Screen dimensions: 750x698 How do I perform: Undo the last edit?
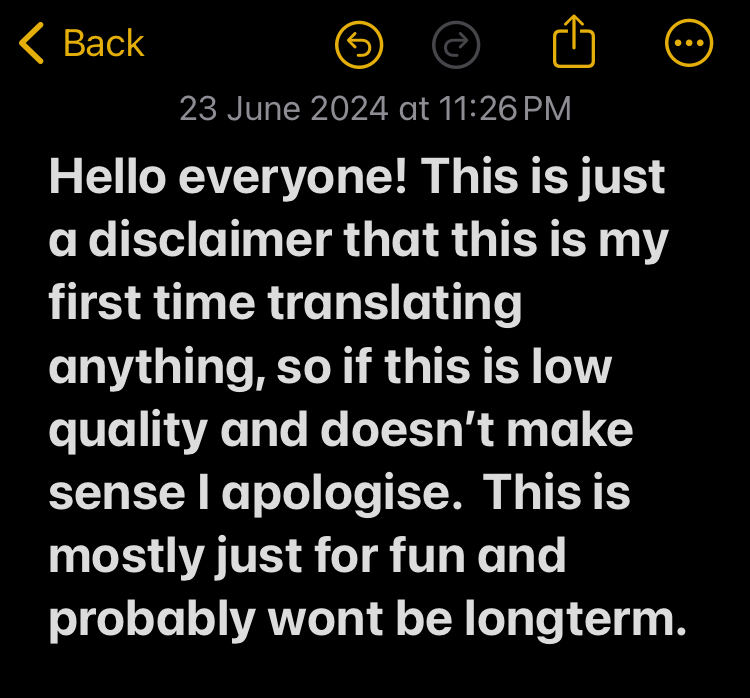pos(359,45)
